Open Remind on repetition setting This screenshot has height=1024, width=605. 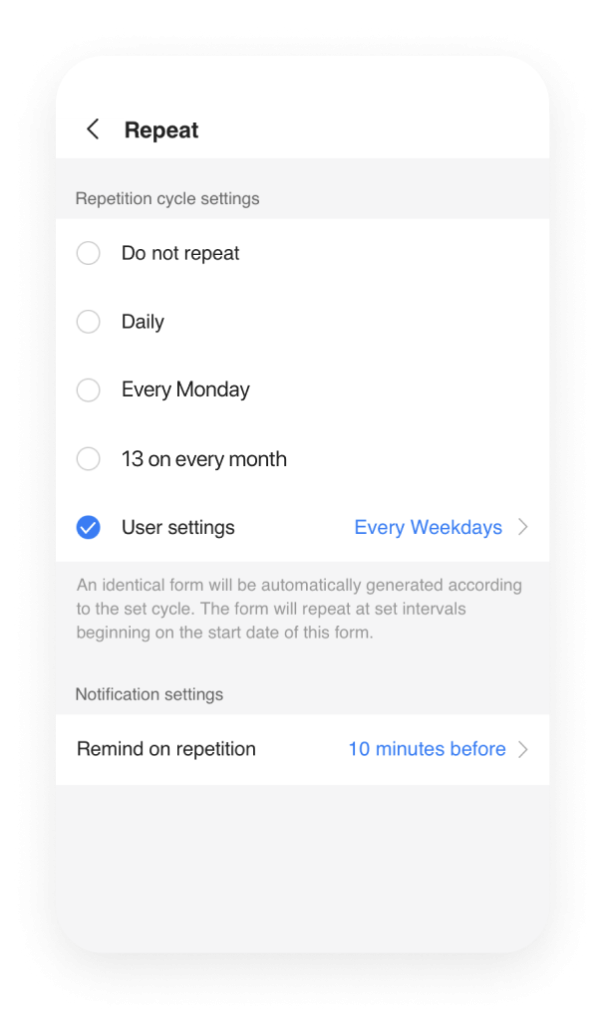click(302, 749)
